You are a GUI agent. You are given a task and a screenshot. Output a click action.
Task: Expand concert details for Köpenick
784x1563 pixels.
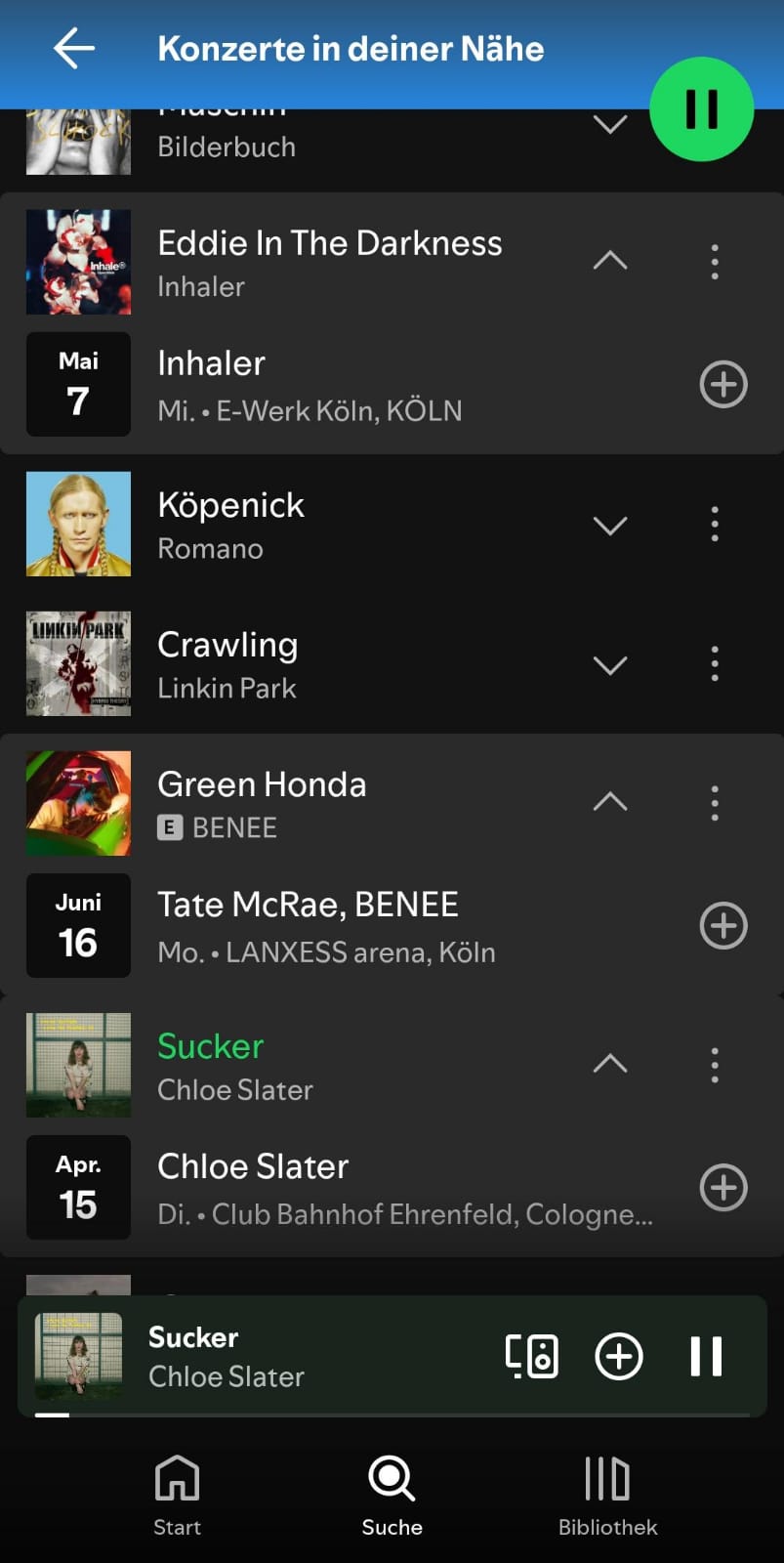coord(610,526)
